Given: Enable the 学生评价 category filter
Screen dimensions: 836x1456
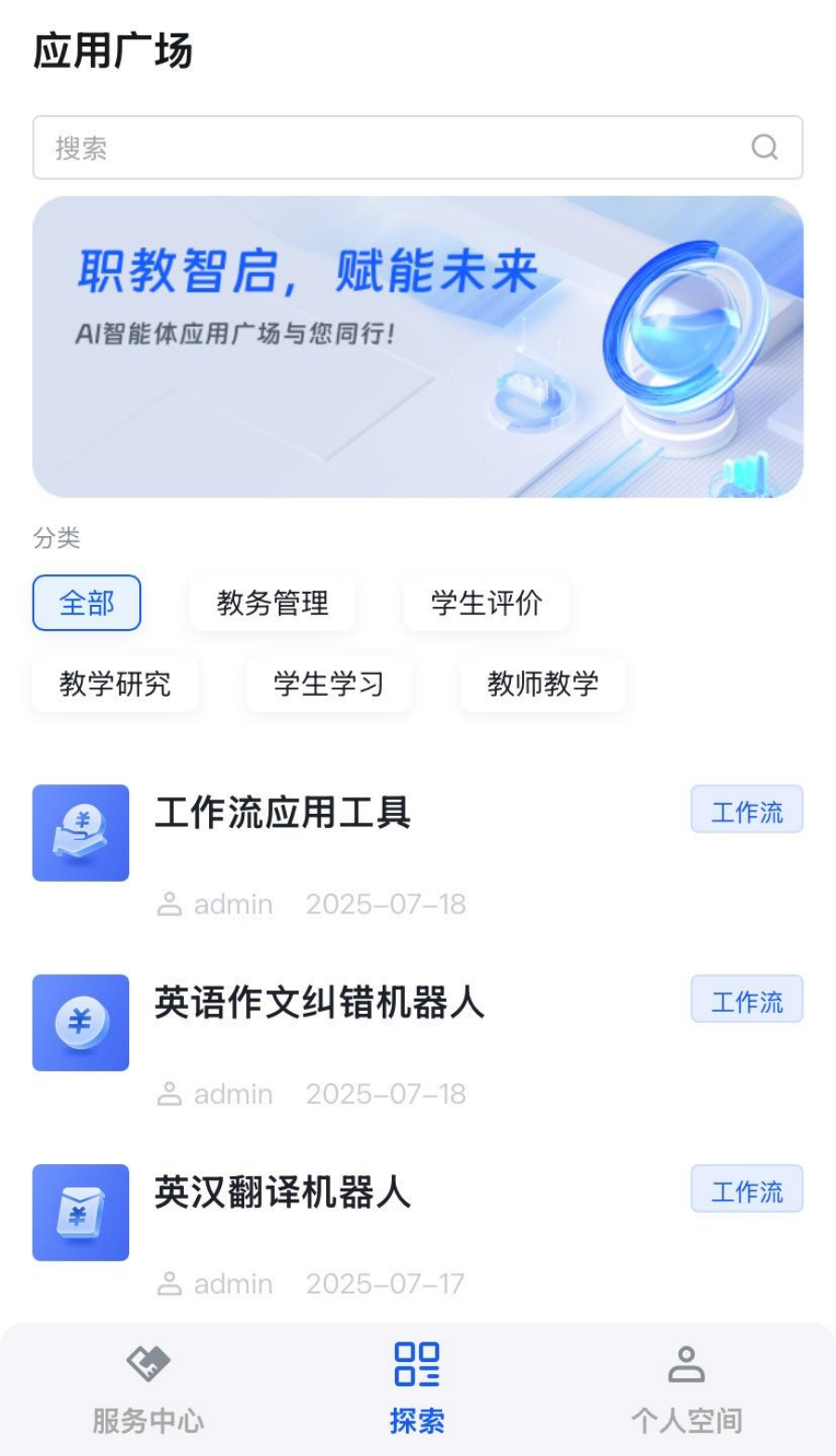Looking at the screenshot, I should click(486, 603).
